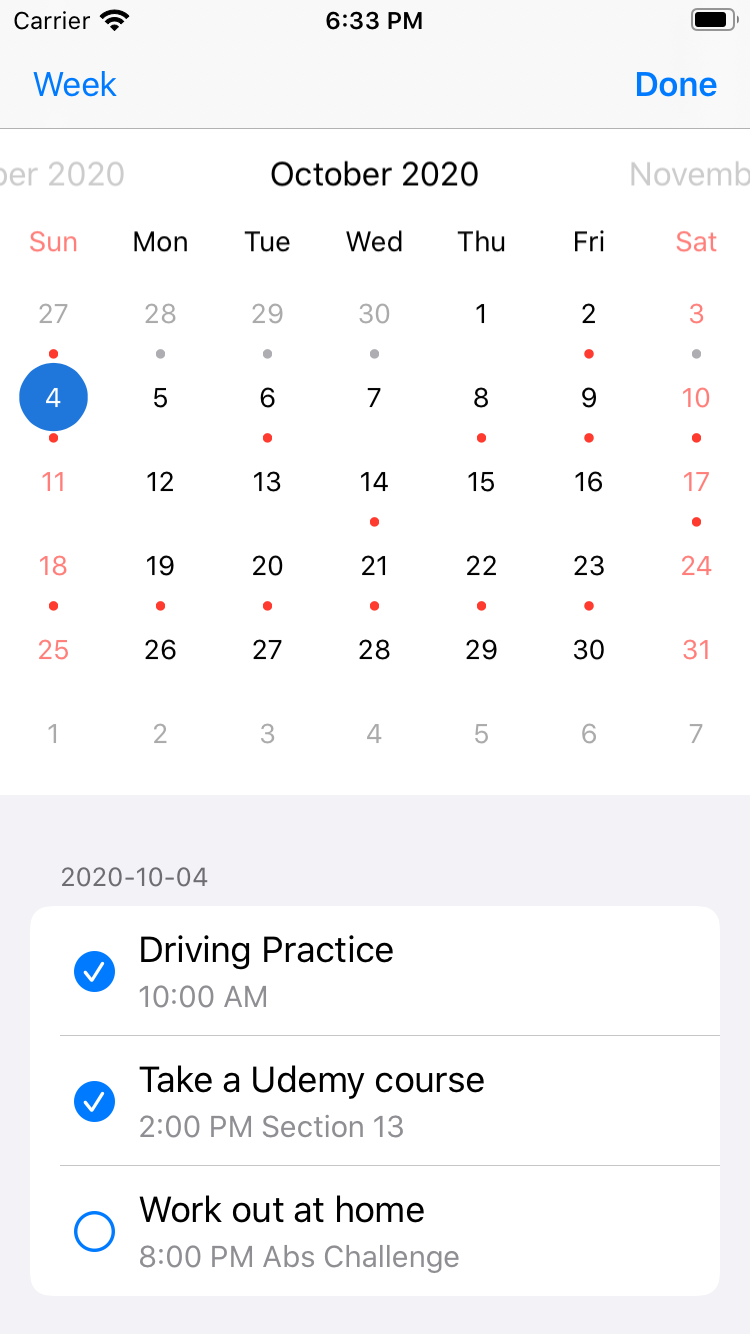Jump to the November month header
The width and height of the screenshot is (750, 1334).
pyautogui.click(x=690, y=174)
